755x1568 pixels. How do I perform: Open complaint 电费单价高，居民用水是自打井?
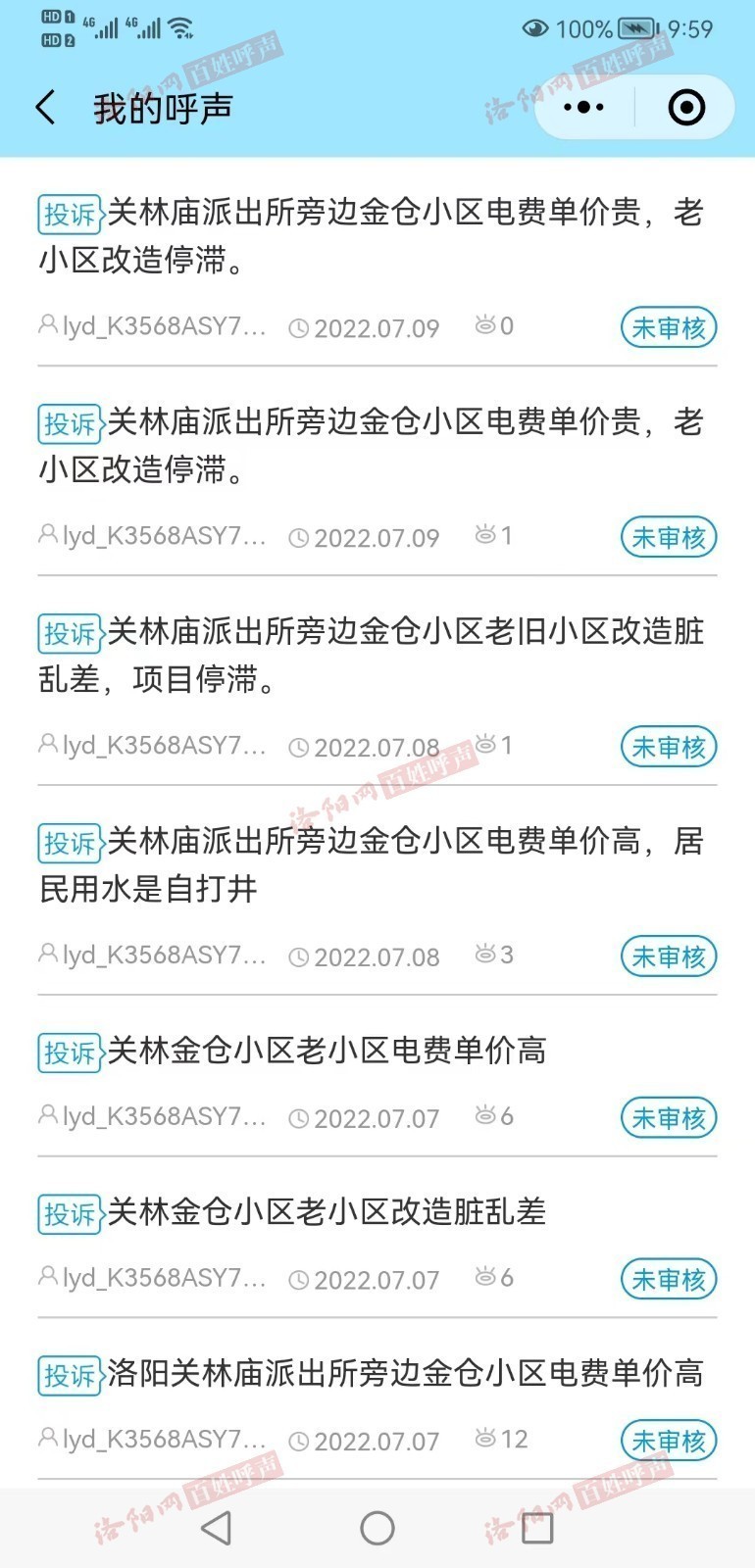[x=373, y=864]
